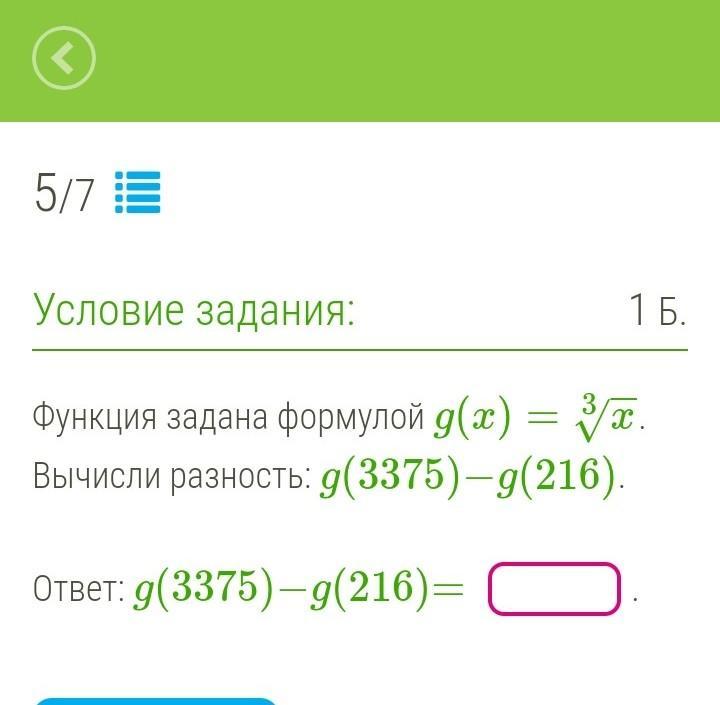Tap the blue button at the bottom

155,700
